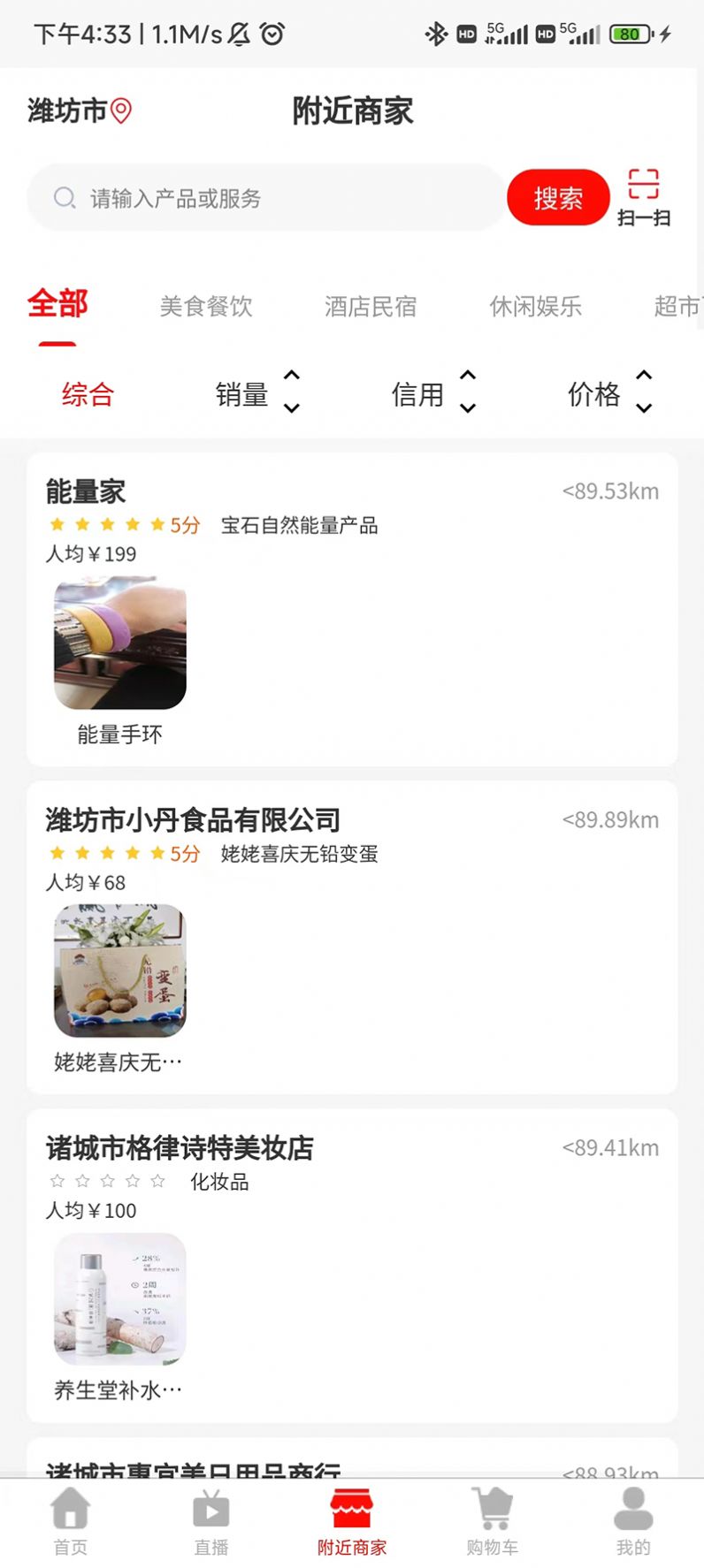Sort merchants by 综合
704x1568 pixels.
[x=88, y=394]
